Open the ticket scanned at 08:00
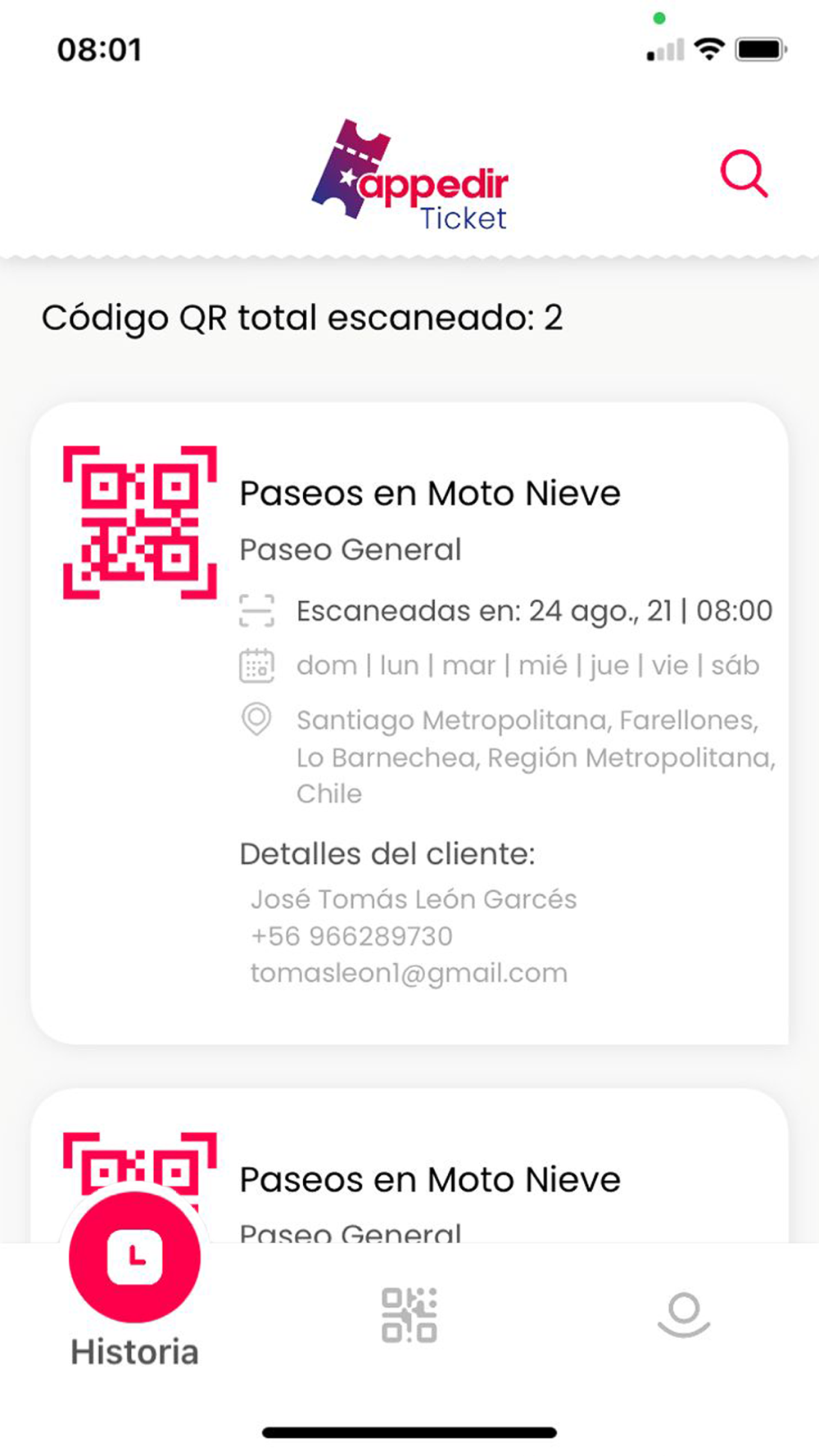Screen dimensions: 819x1456 [x=409, y=723]
